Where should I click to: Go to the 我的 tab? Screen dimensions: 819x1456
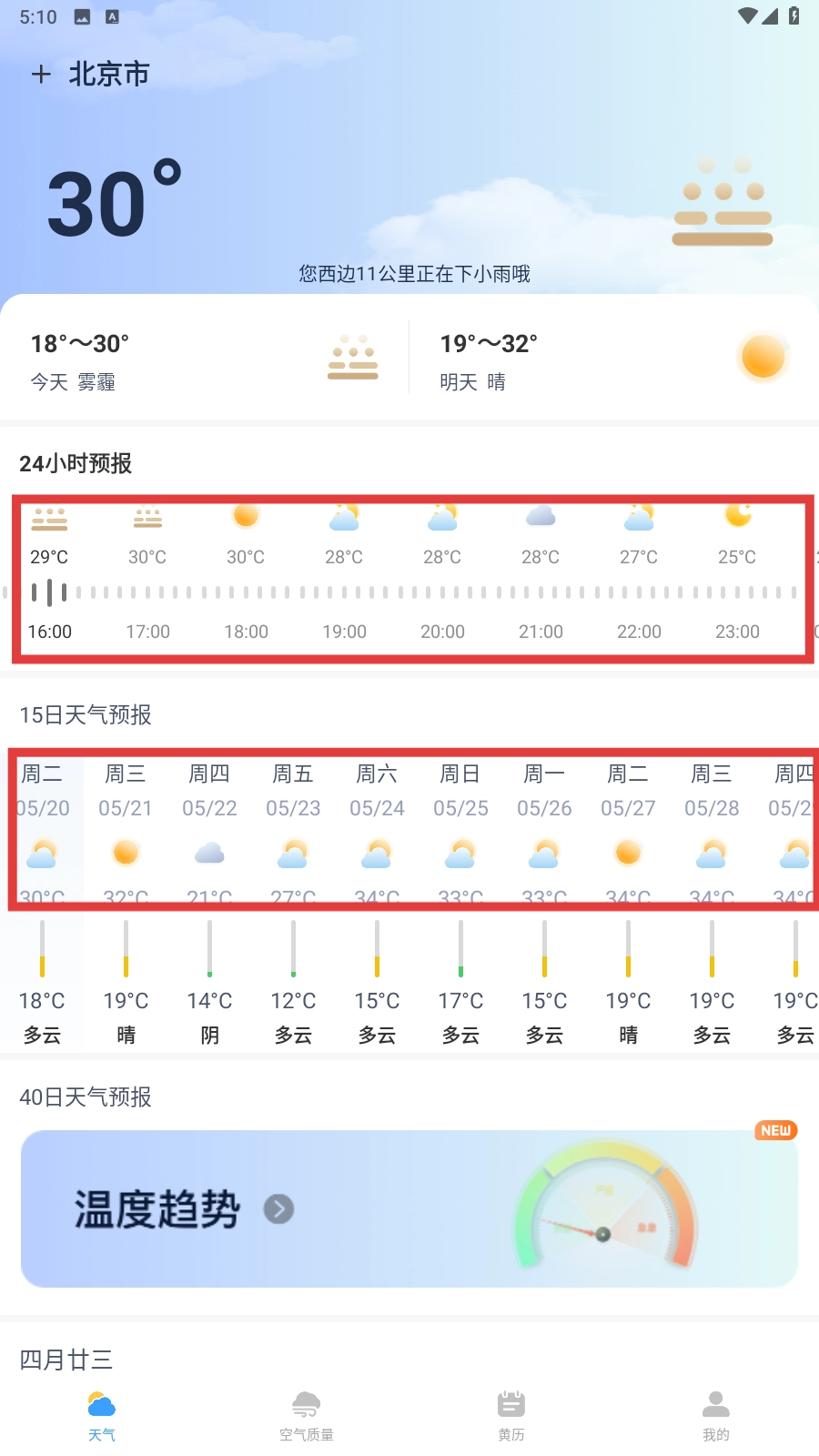pyautogui.click(x=716, y=1416)
